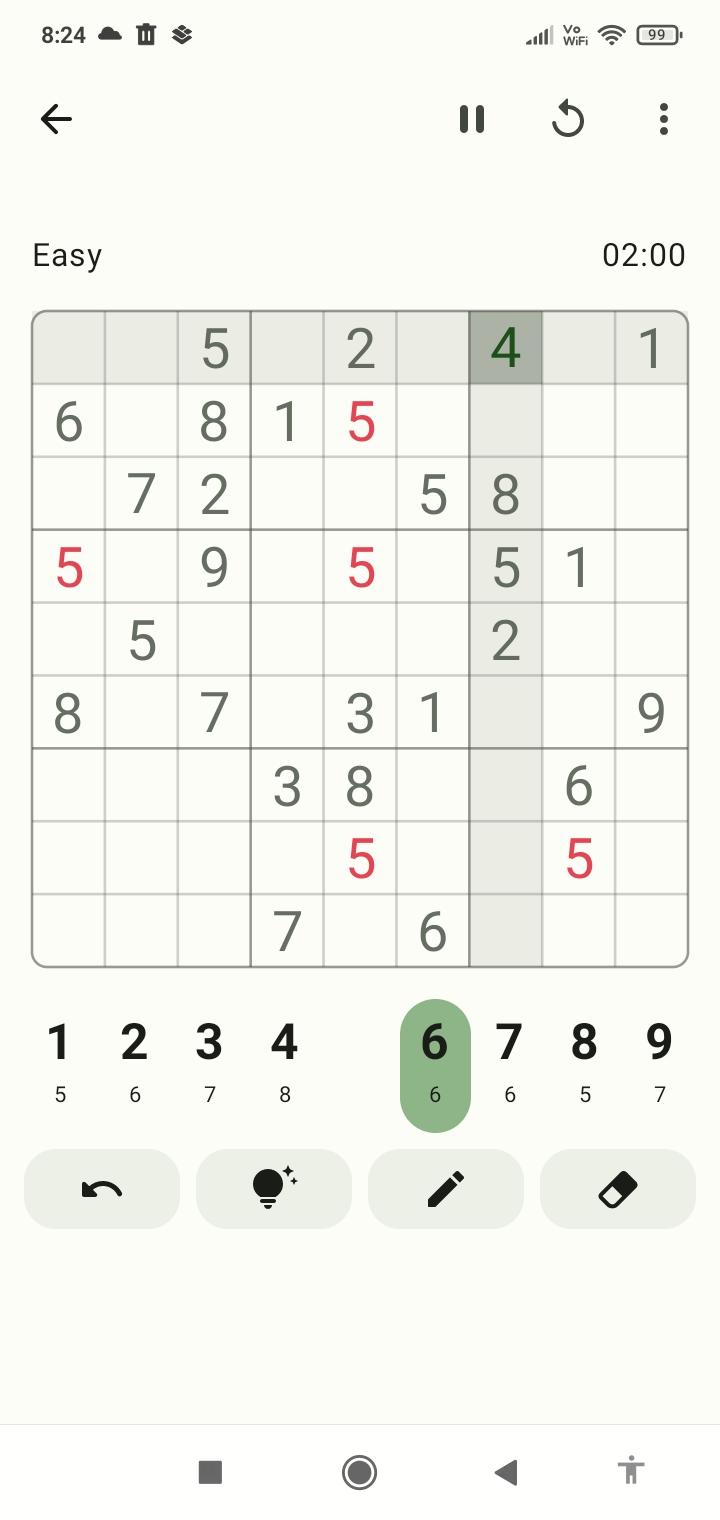Tap the highlighted number 6 on the pad

point(435,1064)
